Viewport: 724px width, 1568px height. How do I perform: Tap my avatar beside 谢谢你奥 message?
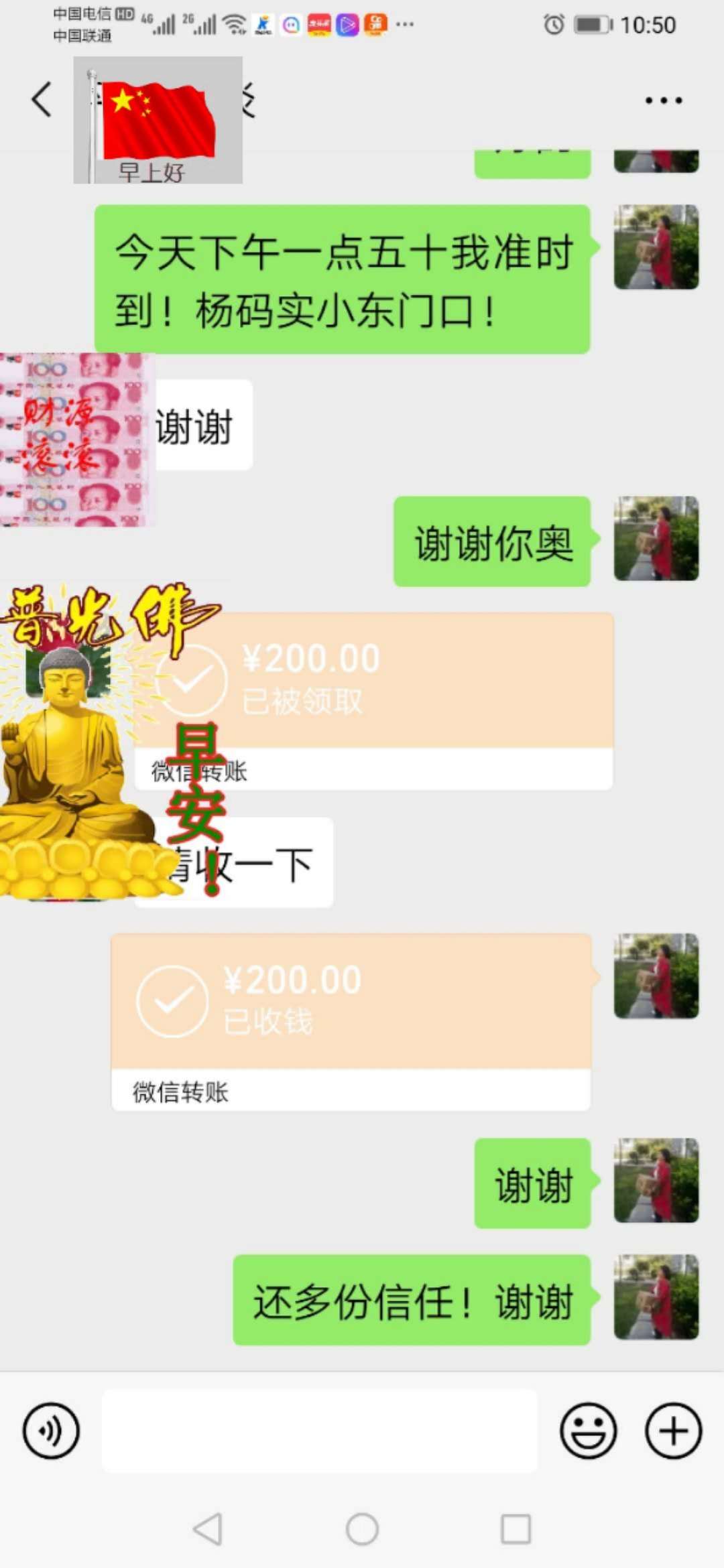point(656,538)
